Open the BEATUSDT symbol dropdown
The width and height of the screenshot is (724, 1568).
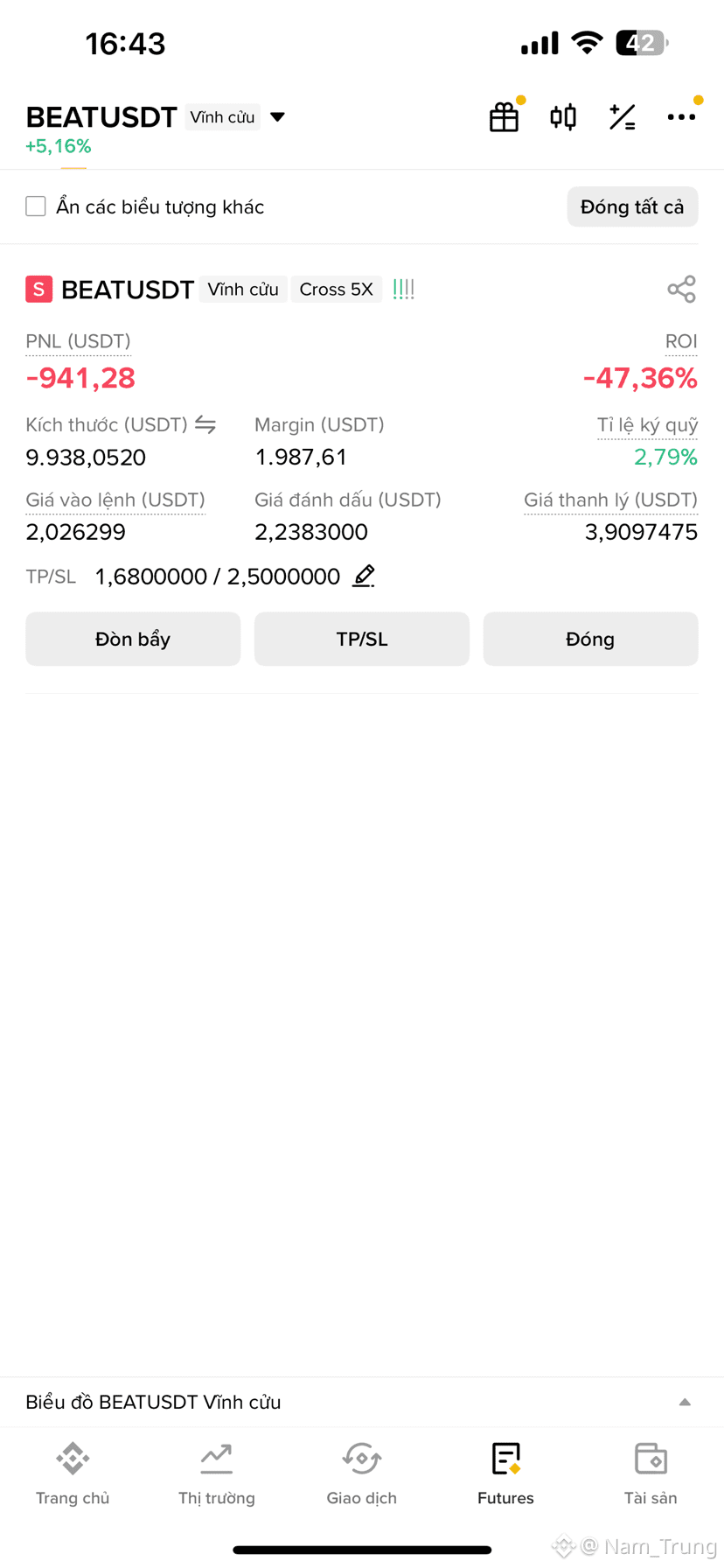pos(277,117)
